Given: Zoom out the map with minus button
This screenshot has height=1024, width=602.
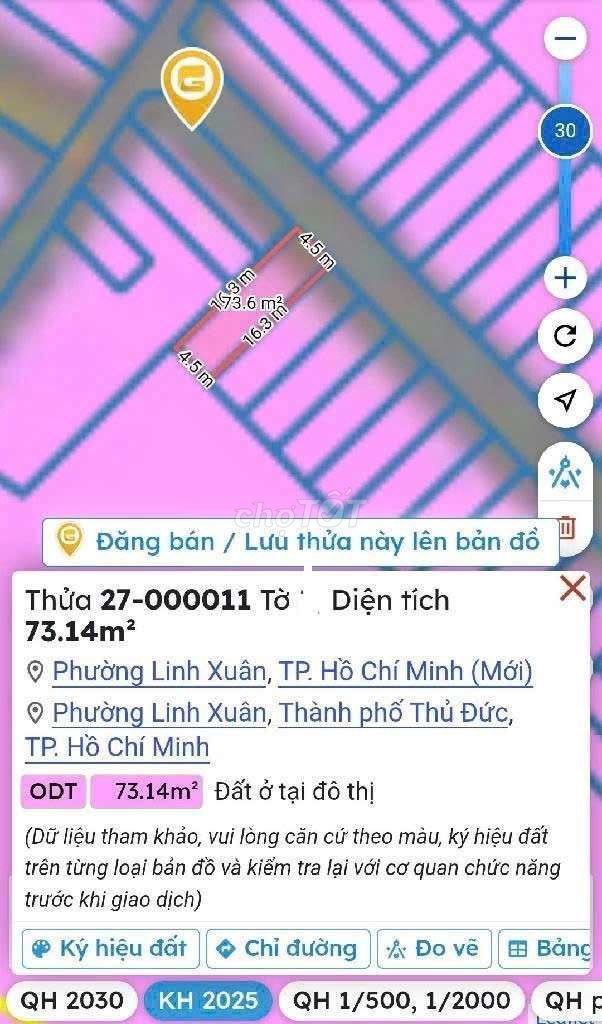Looking at the screenshot, I should click(566, 40).
